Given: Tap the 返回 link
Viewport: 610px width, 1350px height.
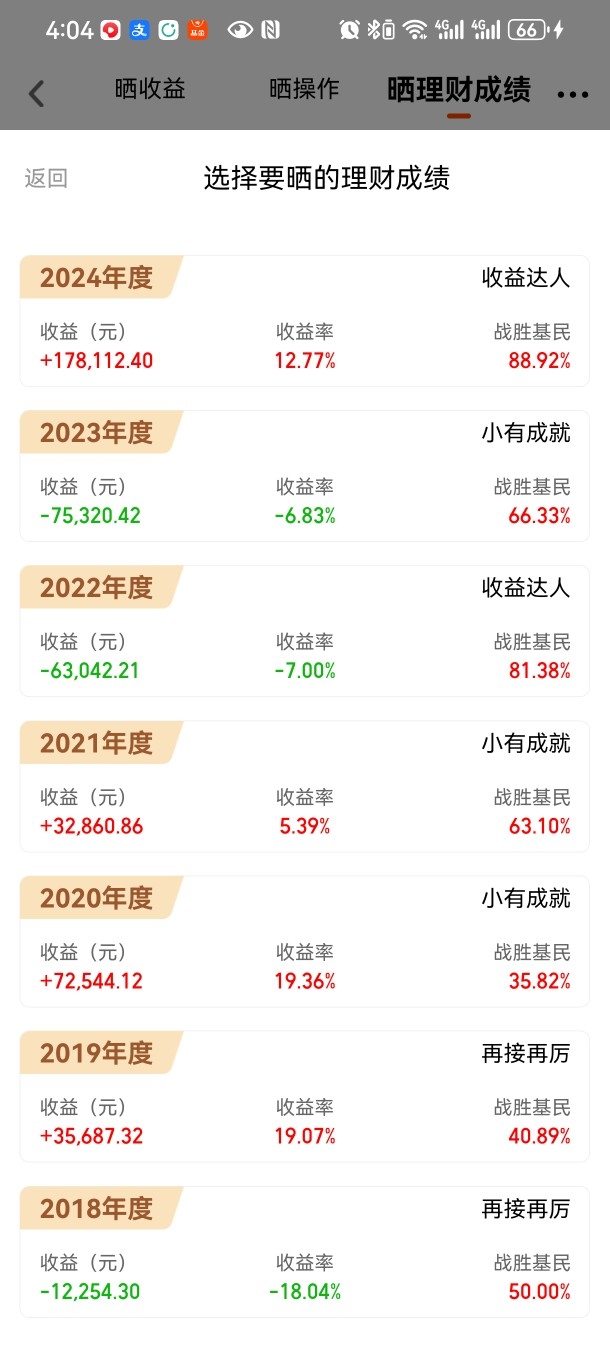Looking at the screenshot, I should click(x=46, y=179).
